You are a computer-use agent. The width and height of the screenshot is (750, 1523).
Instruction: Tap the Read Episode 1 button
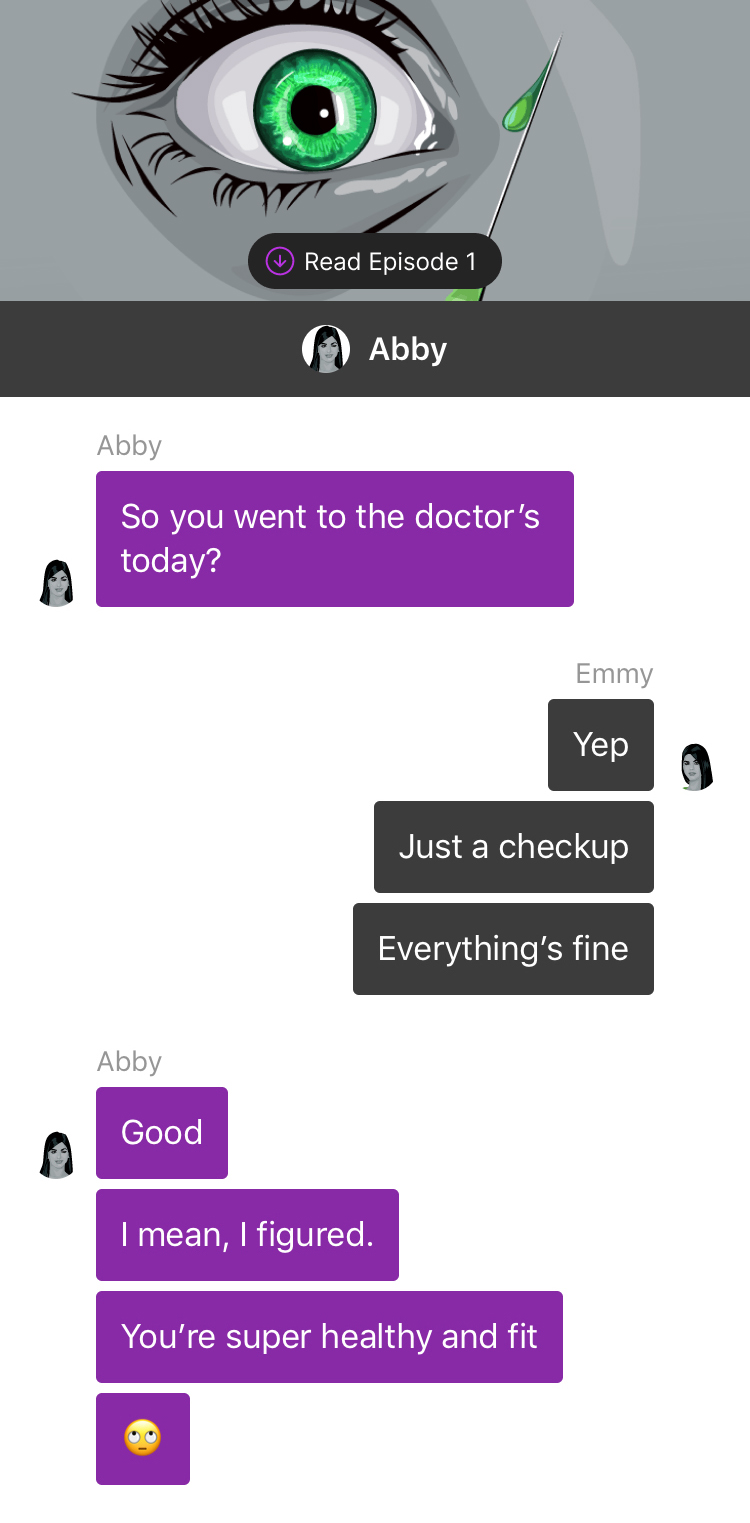tap(374, 262)
